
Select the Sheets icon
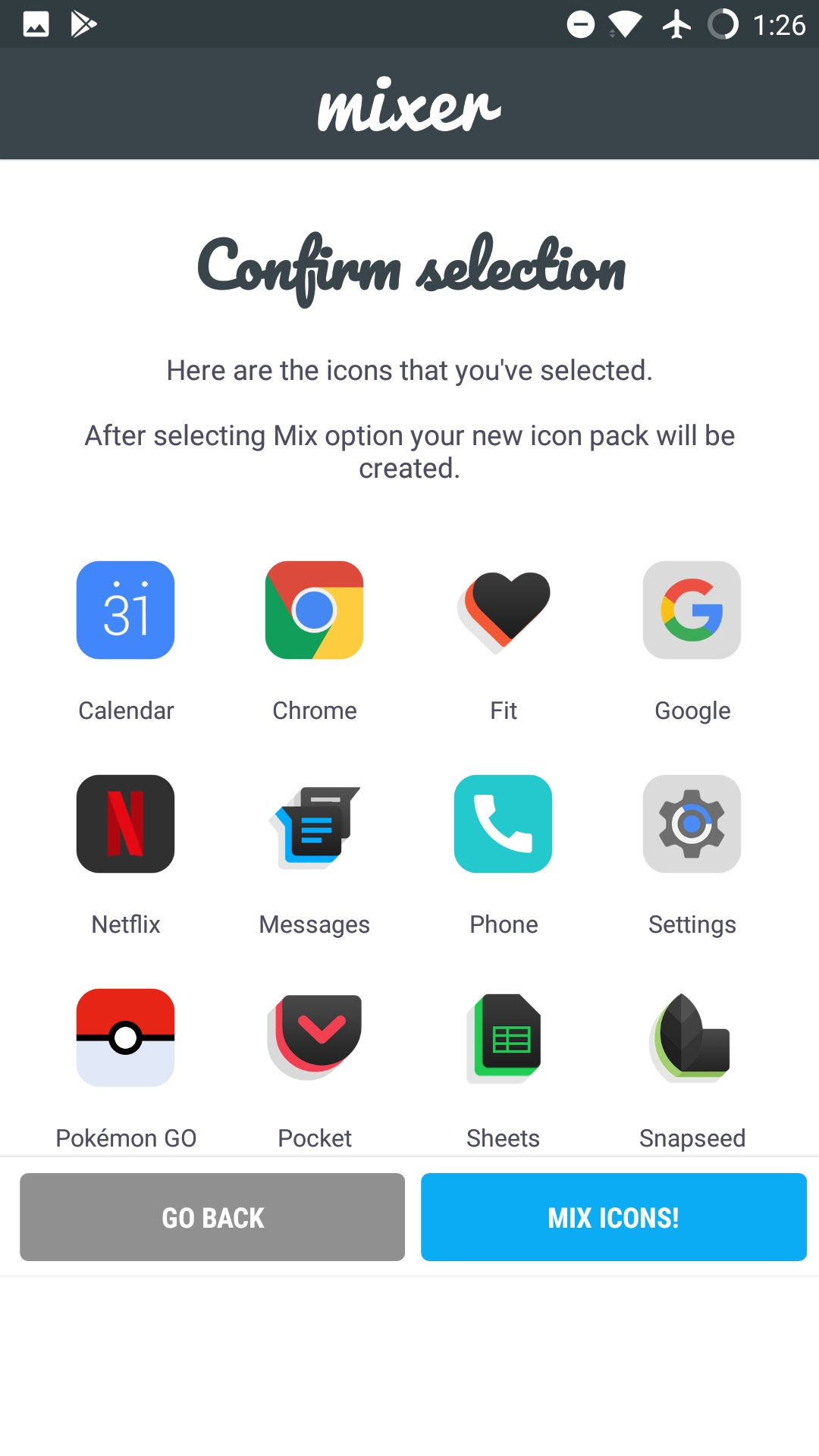tap(503, 1037)
